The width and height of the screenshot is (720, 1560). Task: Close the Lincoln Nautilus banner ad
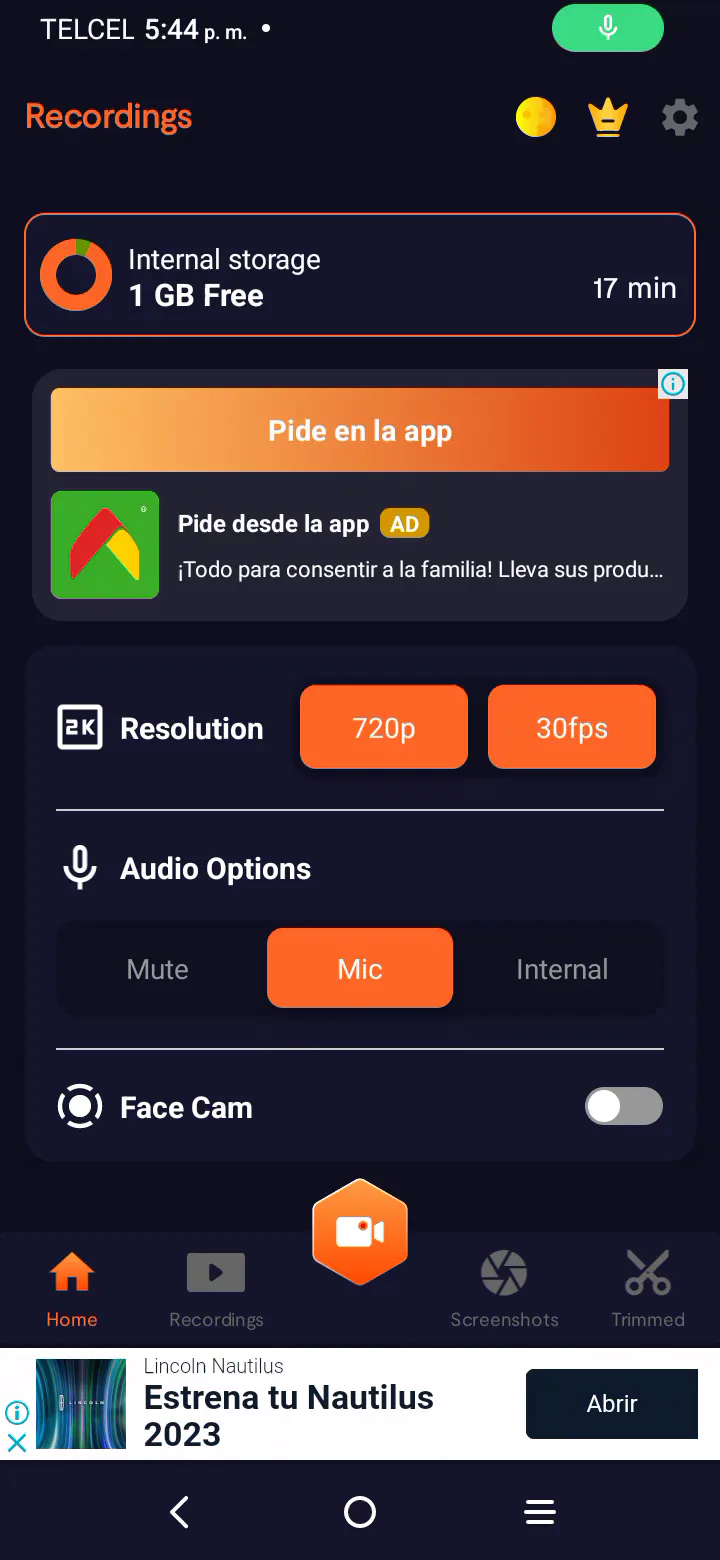[x=17, y=1443]
